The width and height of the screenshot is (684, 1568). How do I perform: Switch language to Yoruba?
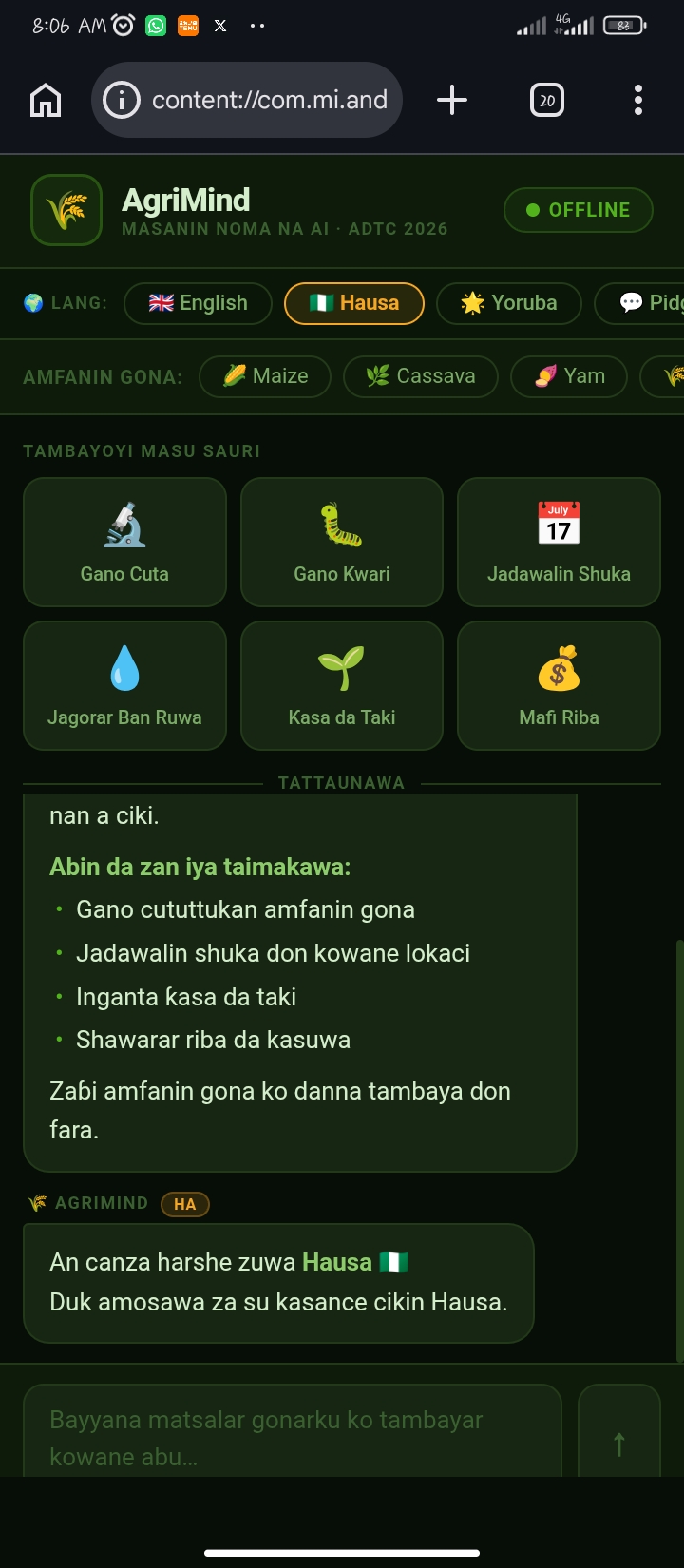click(508, 303)
